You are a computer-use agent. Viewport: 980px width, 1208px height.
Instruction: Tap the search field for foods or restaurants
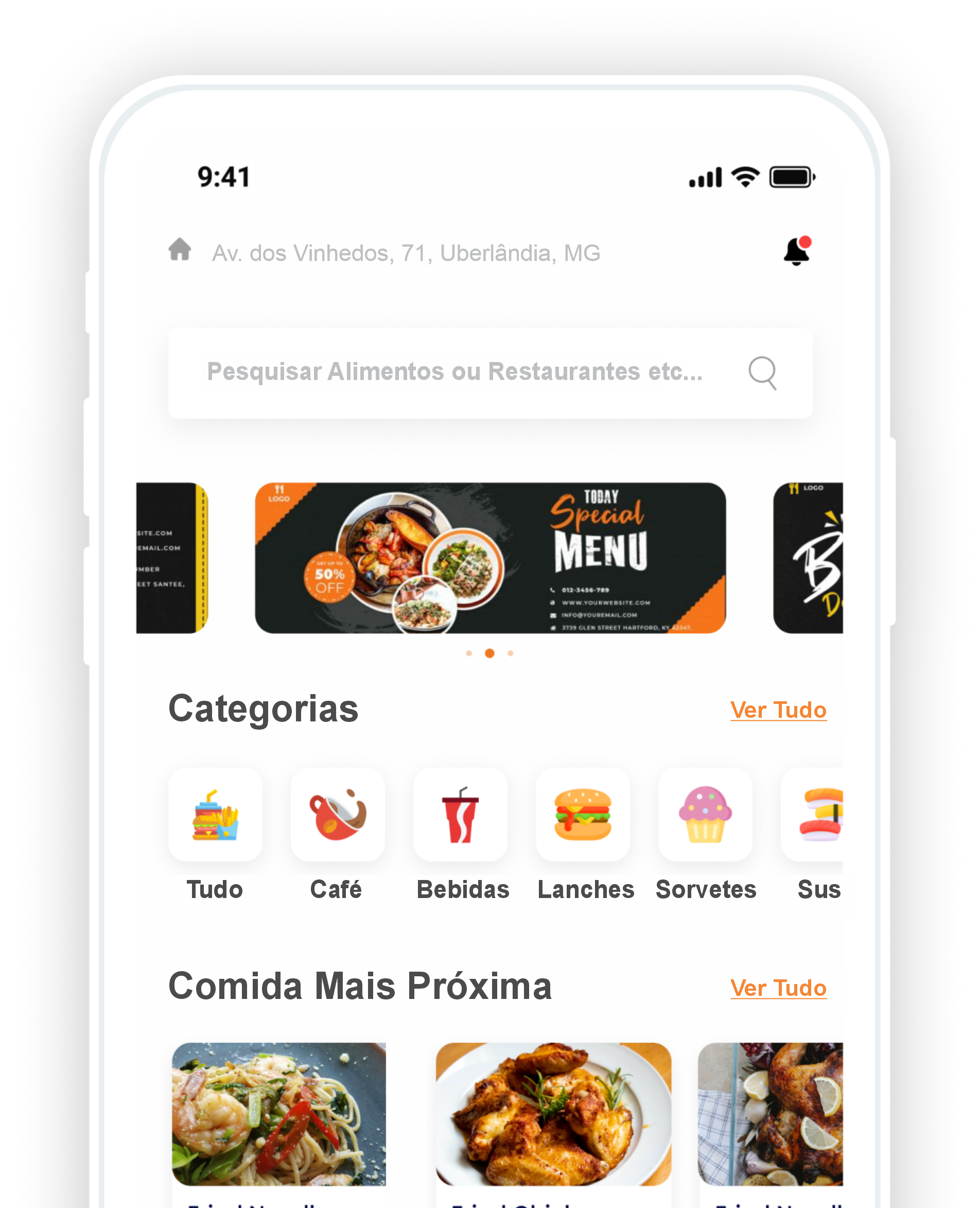(x=454, y=372)
